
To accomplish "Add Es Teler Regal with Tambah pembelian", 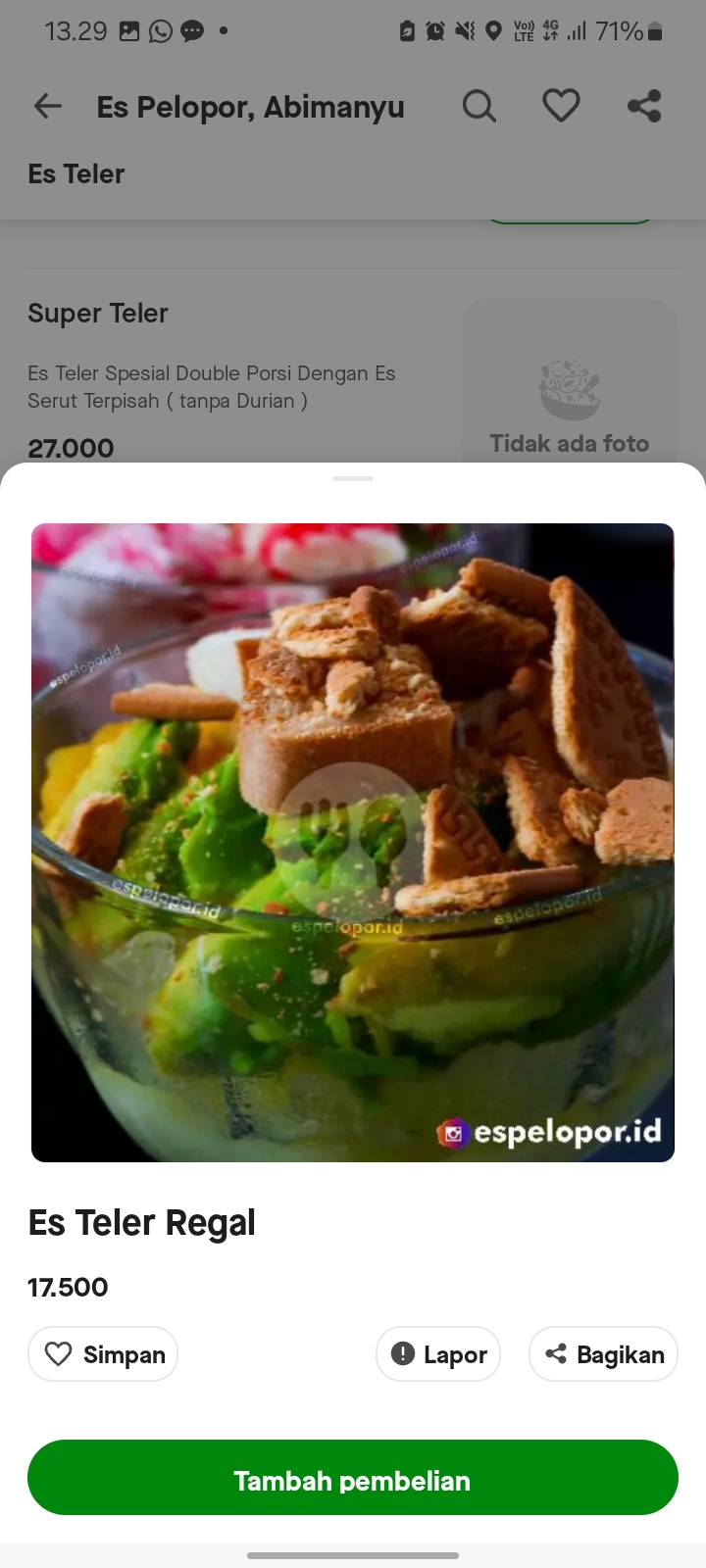I will pos(353,1478).
